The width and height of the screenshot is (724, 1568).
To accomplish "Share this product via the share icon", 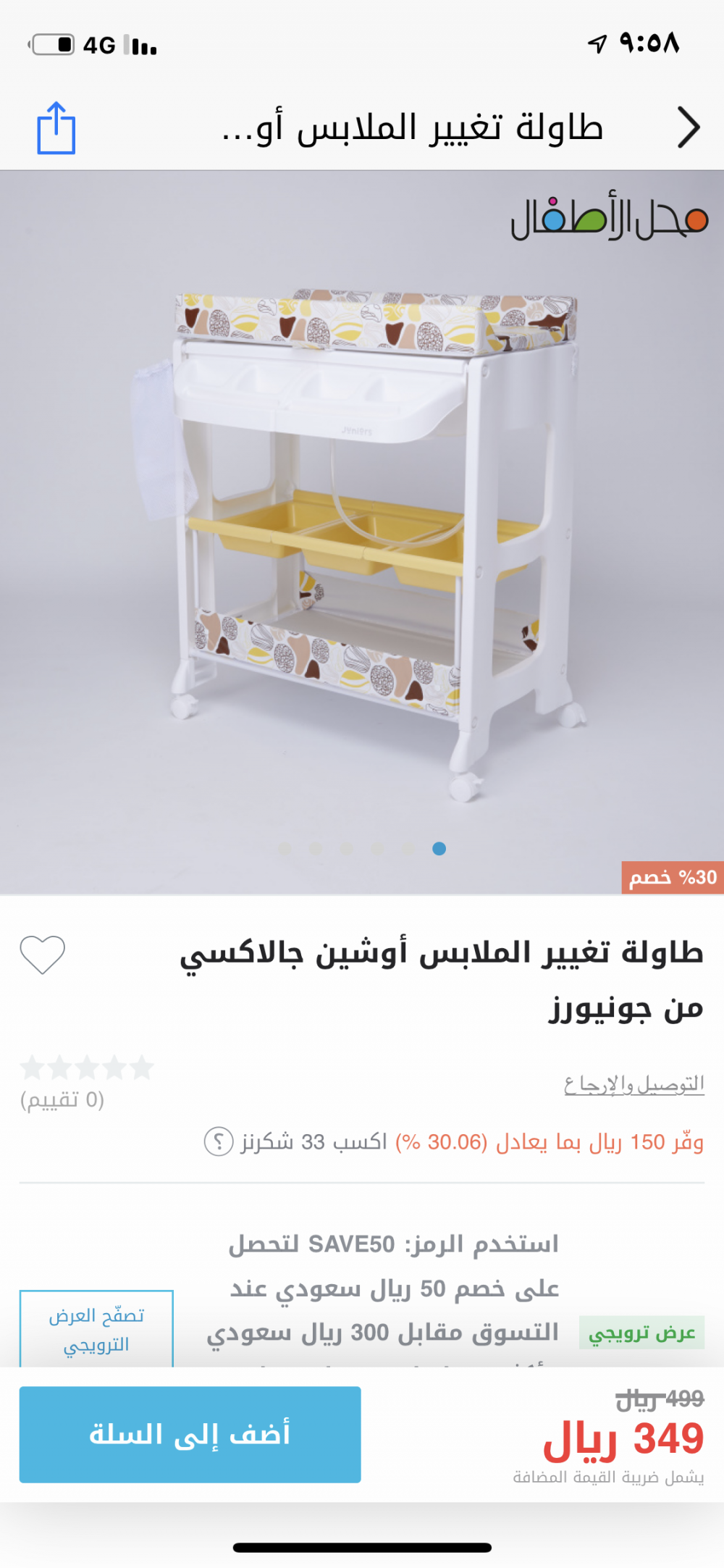I will tap(56, 128).
